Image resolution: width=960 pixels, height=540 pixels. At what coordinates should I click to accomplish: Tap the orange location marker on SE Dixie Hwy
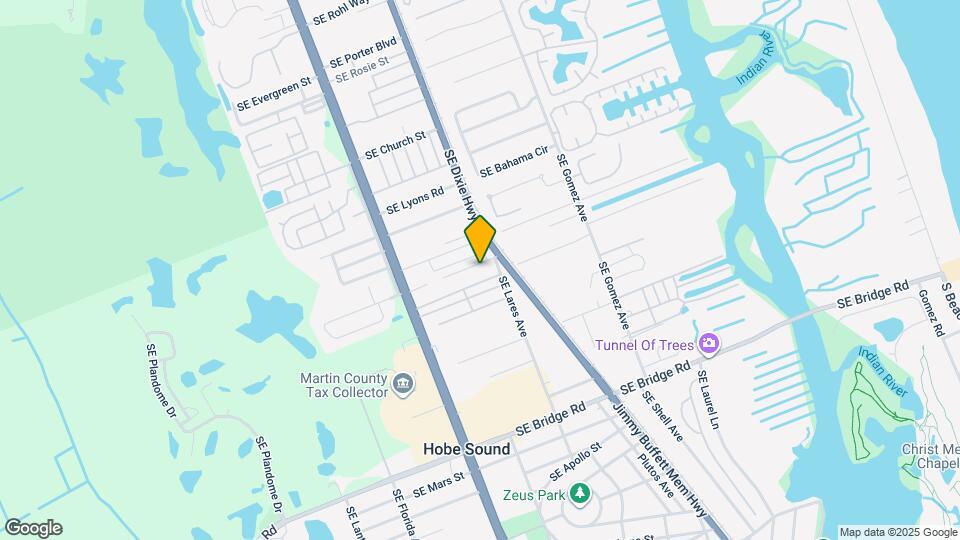pos(480,238)
